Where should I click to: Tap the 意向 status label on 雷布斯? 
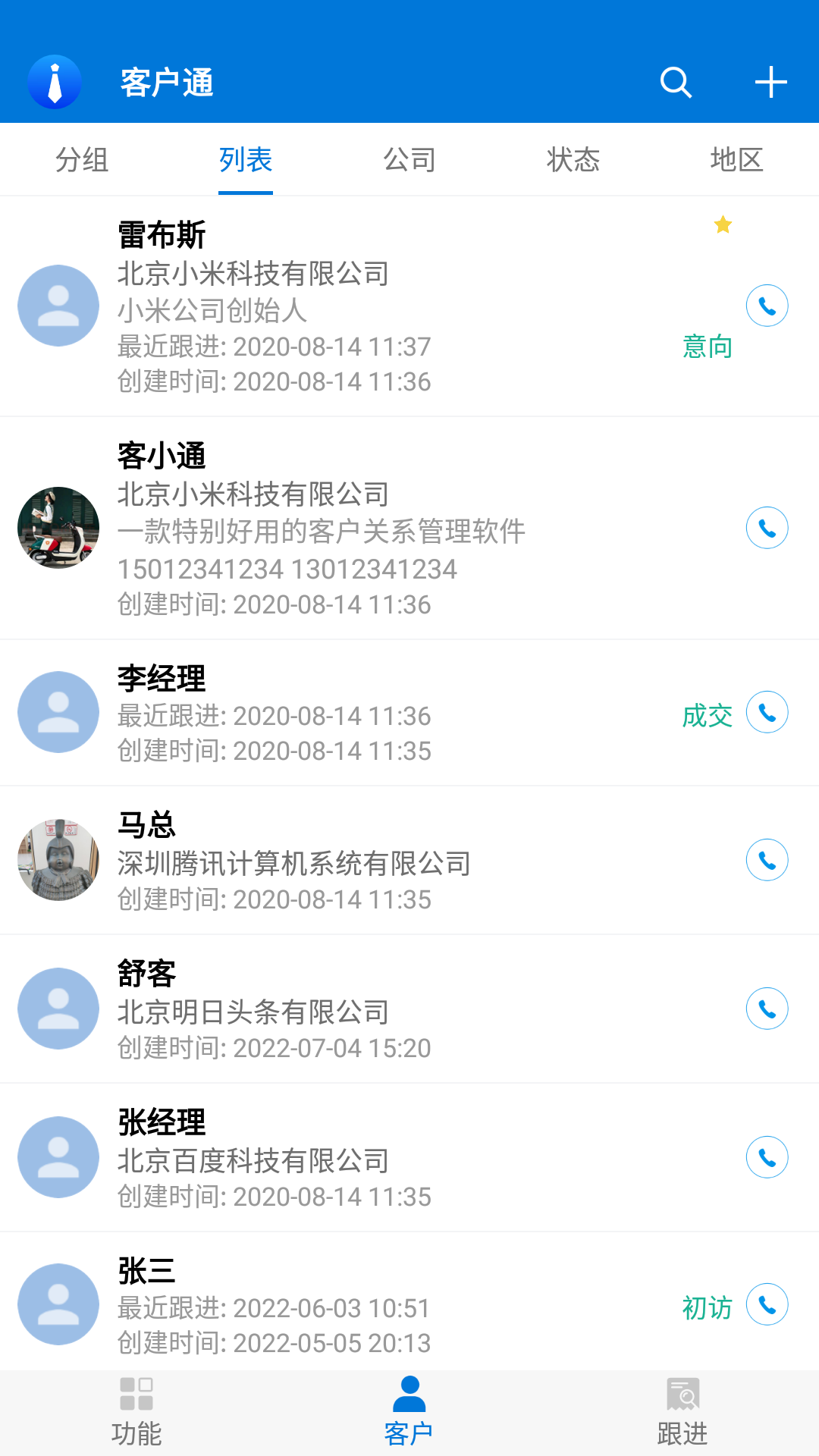coord(707,347)
